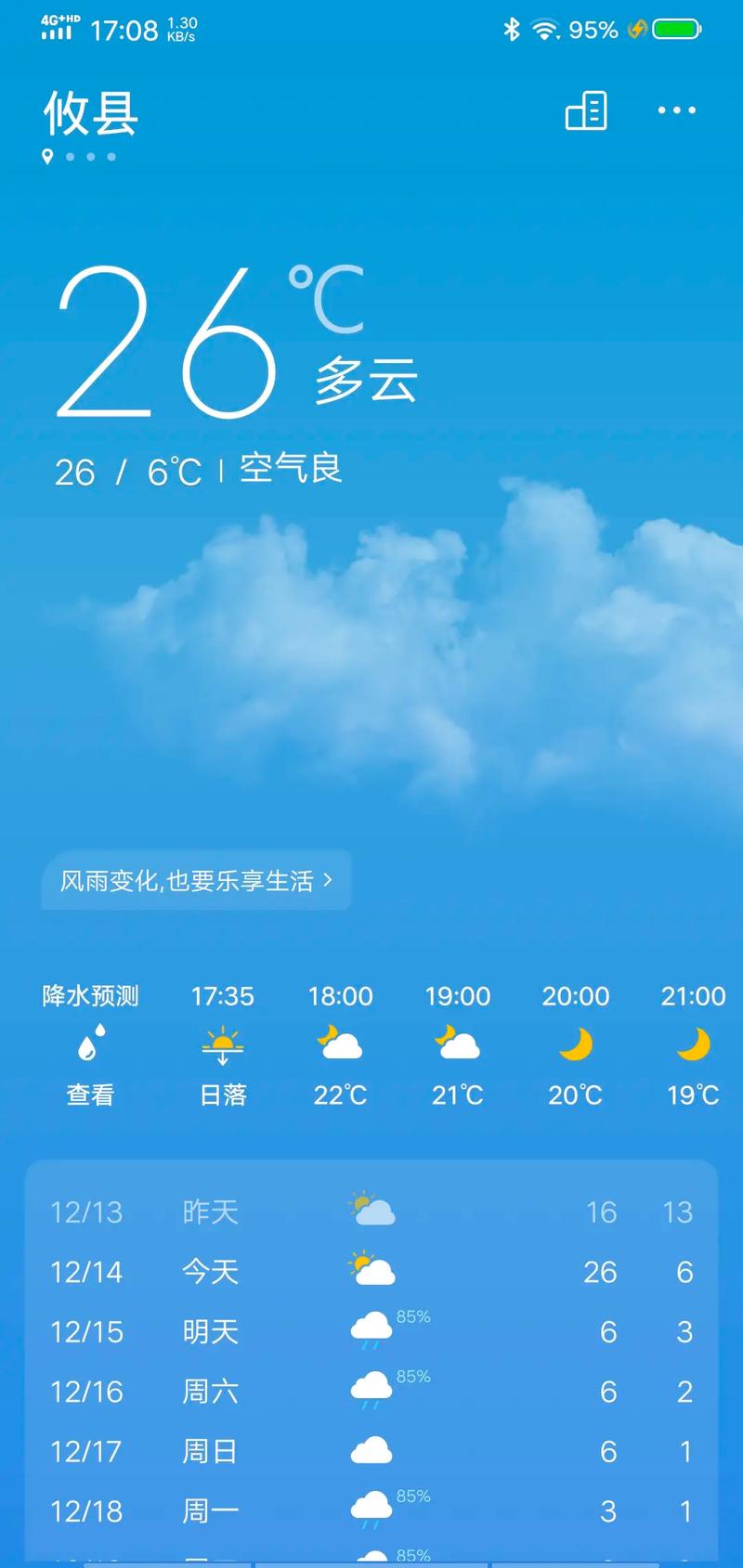Select the 21:00 hourly forecast column
The image size is (743, 1568).
tap(693, 1044)
